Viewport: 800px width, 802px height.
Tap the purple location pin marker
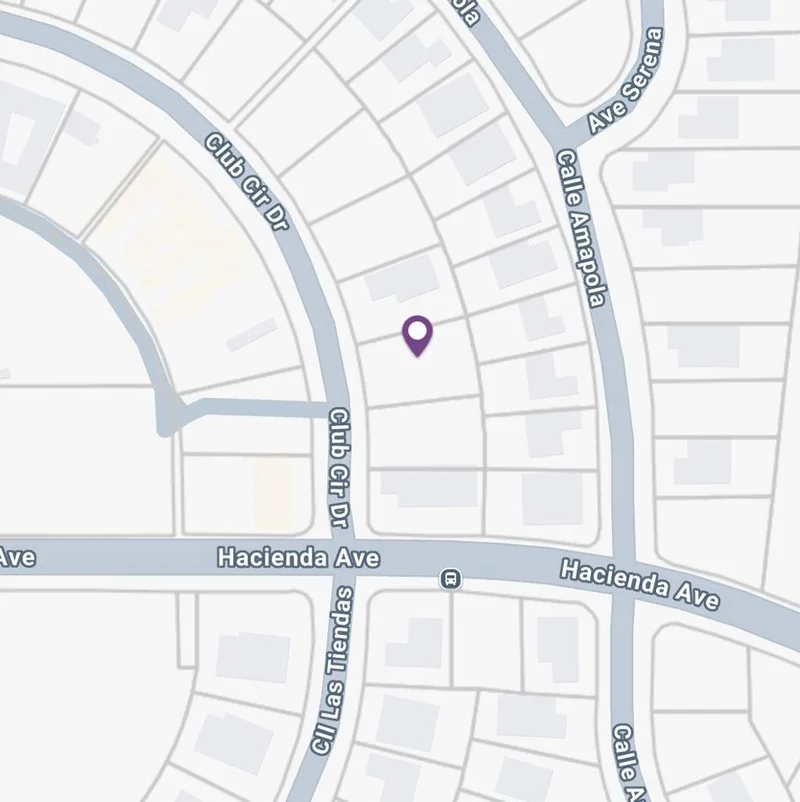[x=417, y=334]
